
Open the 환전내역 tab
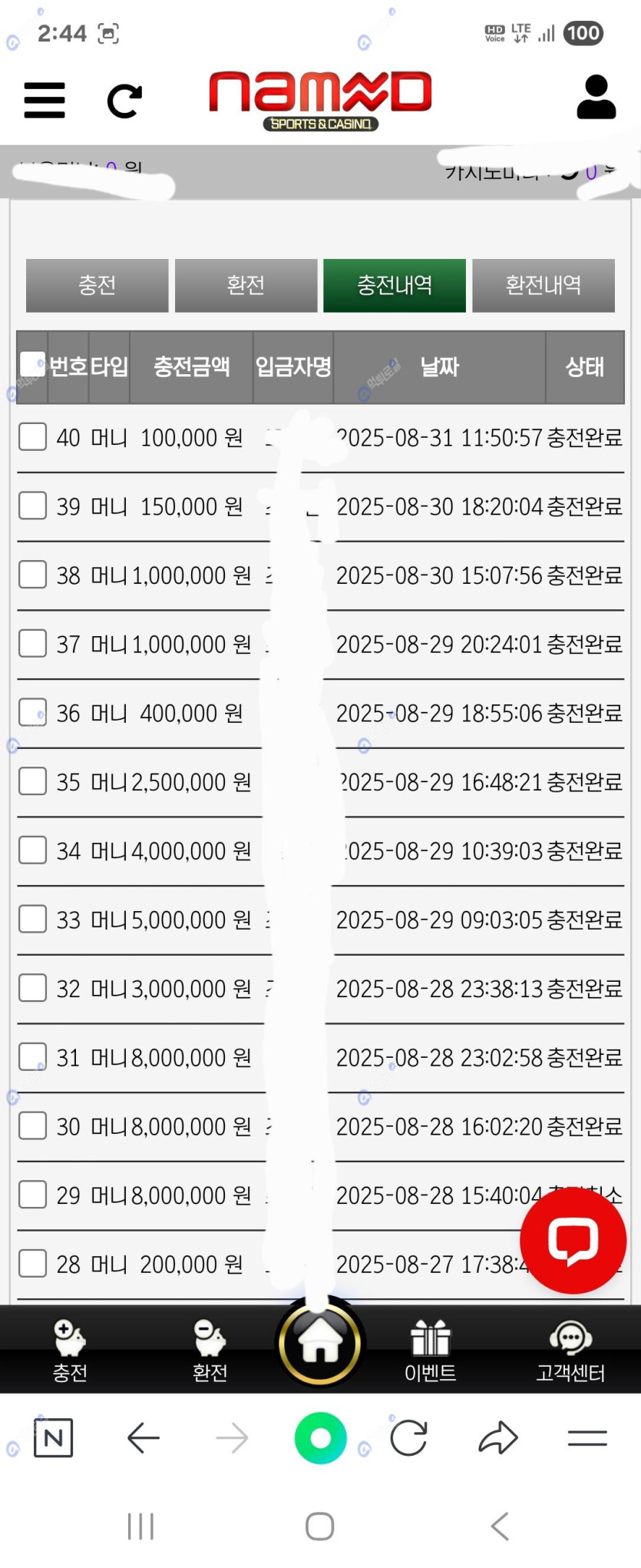(x=543, y=285)
